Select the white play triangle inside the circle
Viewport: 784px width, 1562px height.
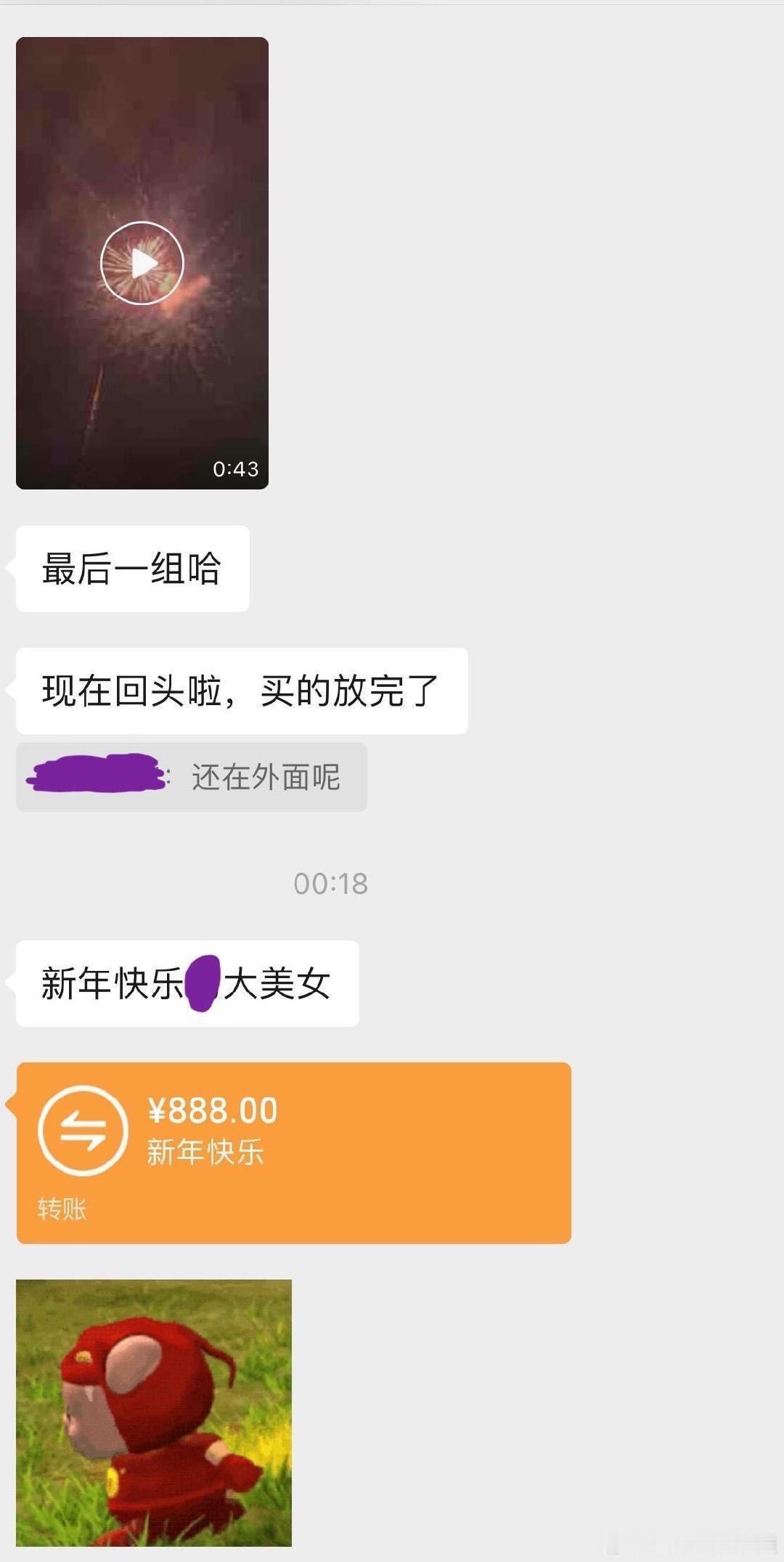145,263
